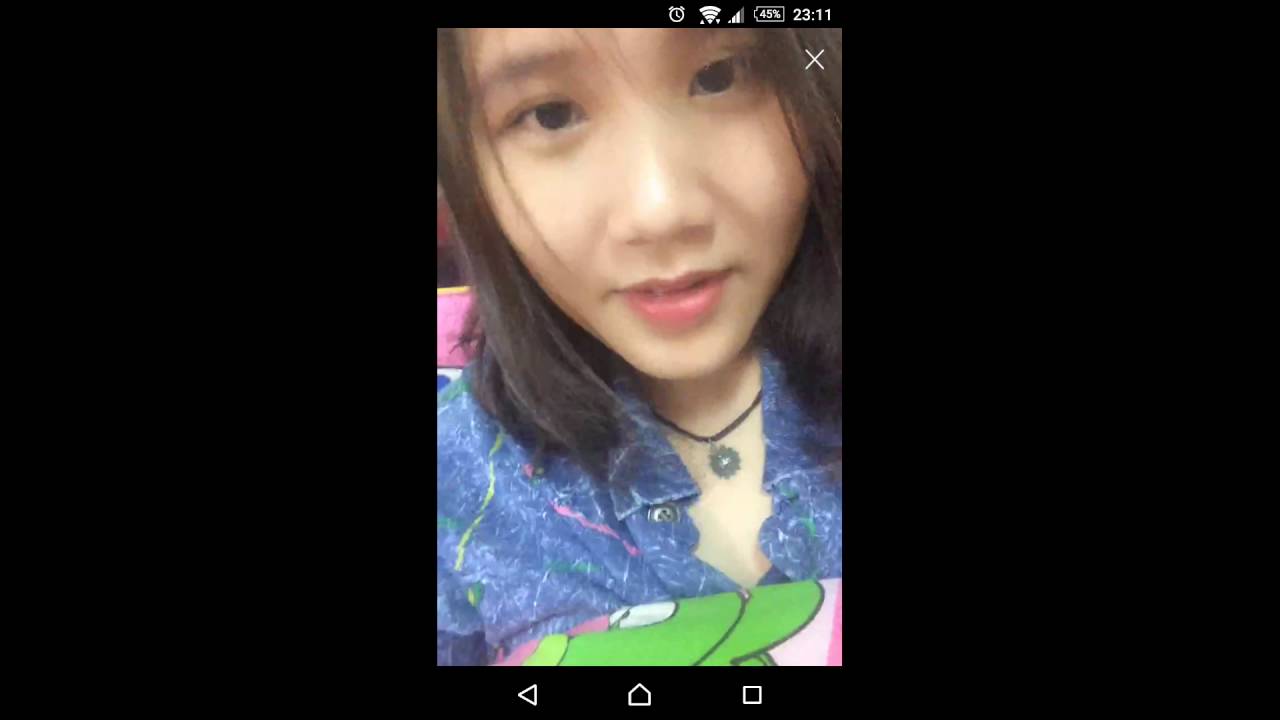
Task: Return to the home screen
Action: pos(640,695)
